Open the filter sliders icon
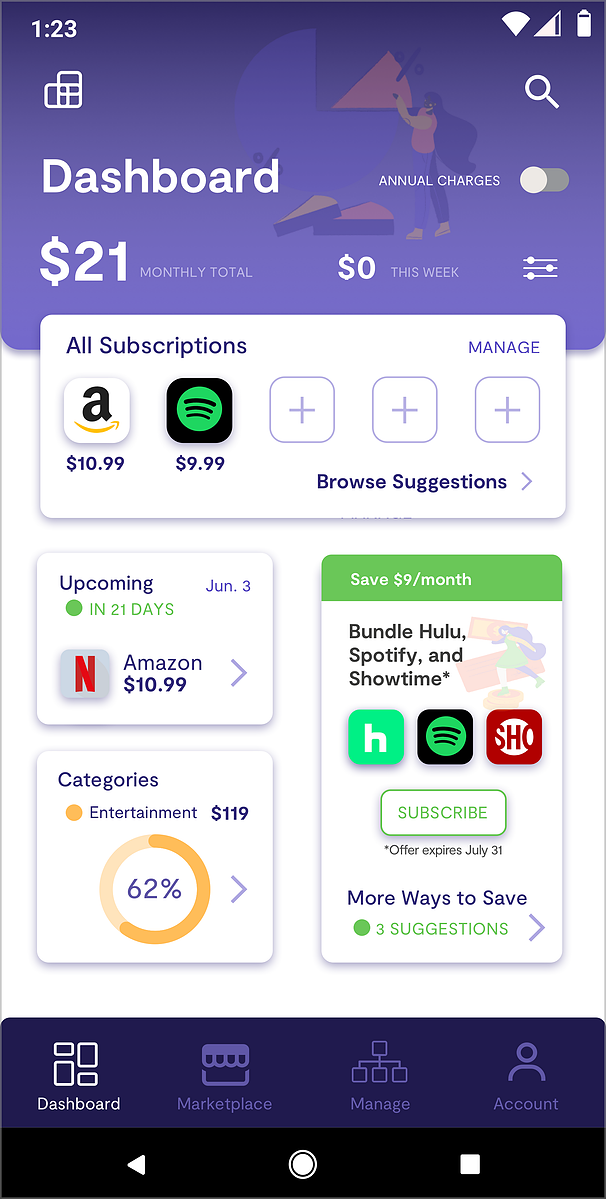606x1199 pixels. point(540,268)
